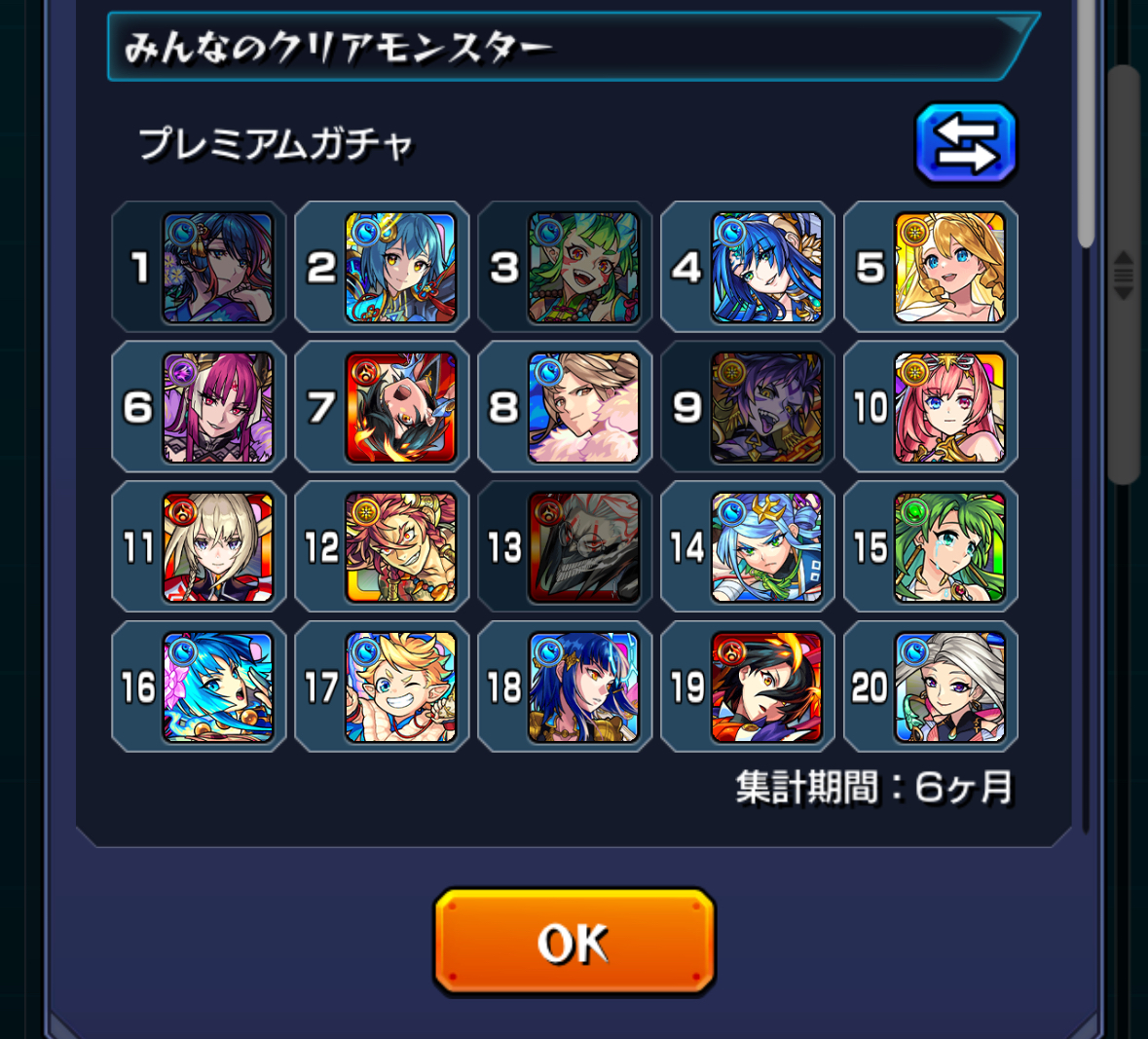
Task: Select the monster ranked number 14
Action: point(766,547)
